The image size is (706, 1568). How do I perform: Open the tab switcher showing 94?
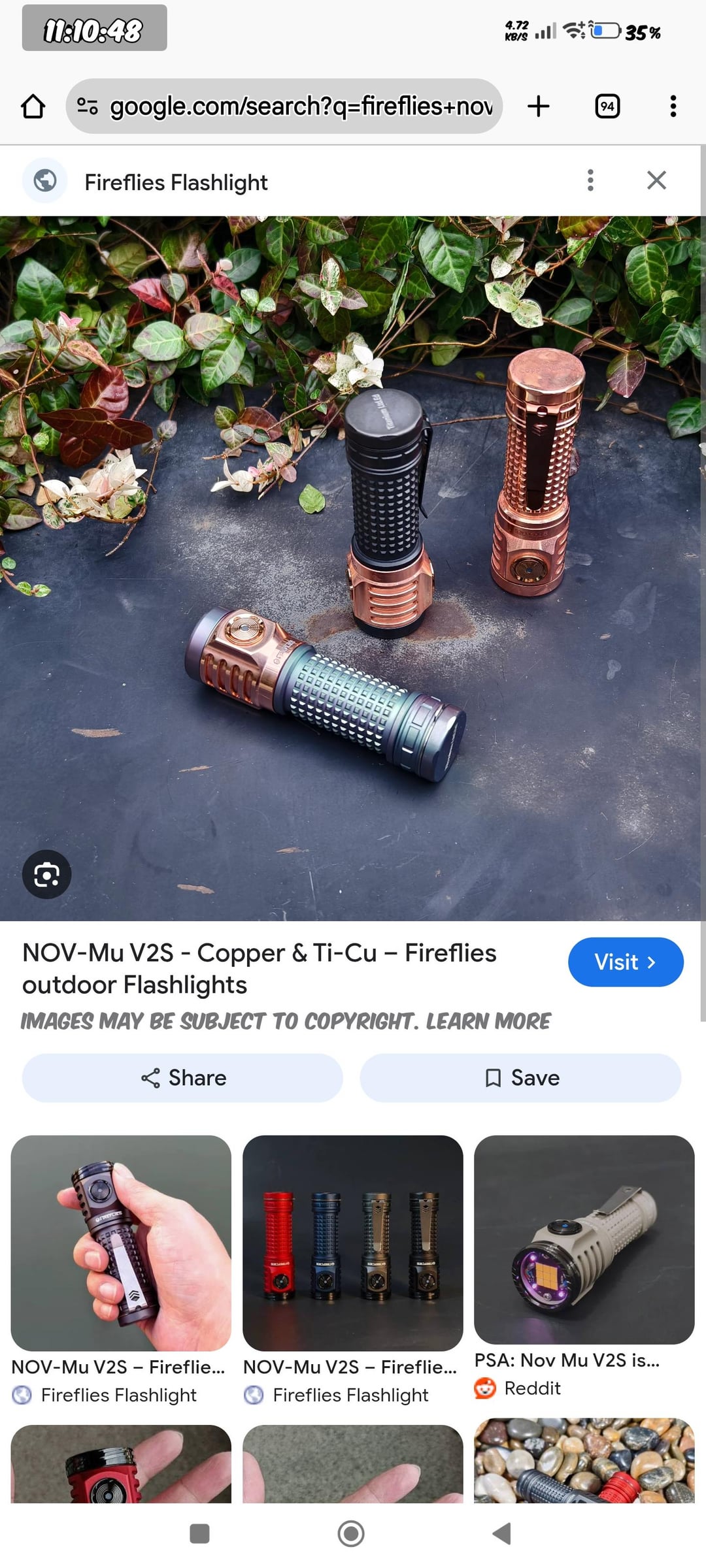click(x=607, y=106)
